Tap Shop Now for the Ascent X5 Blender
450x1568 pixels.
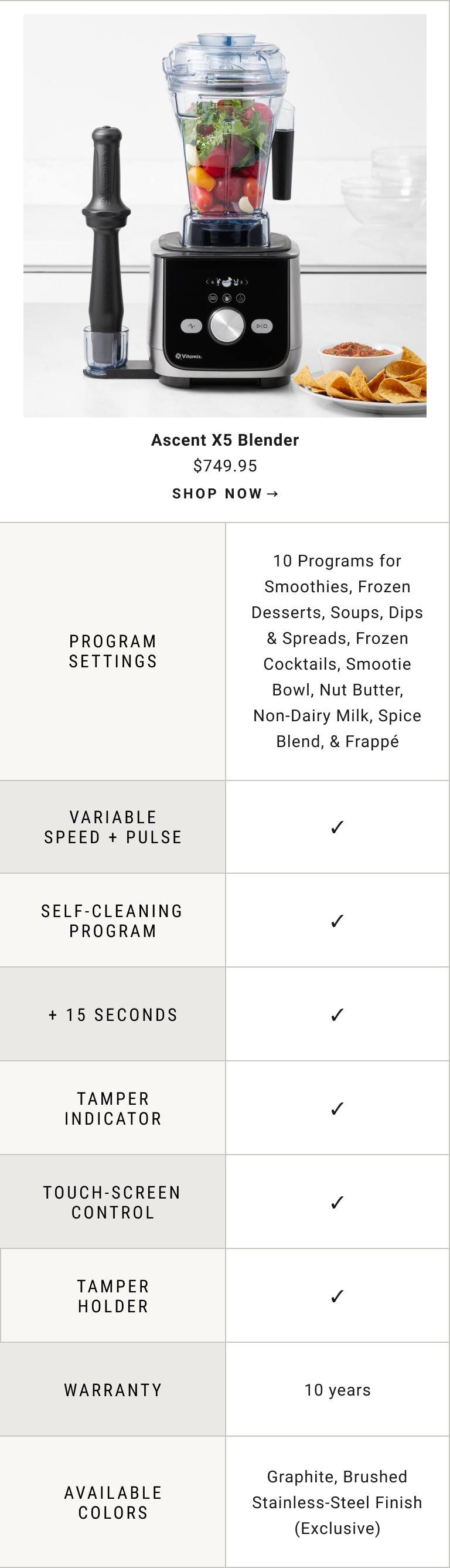[x=225, y=494]
